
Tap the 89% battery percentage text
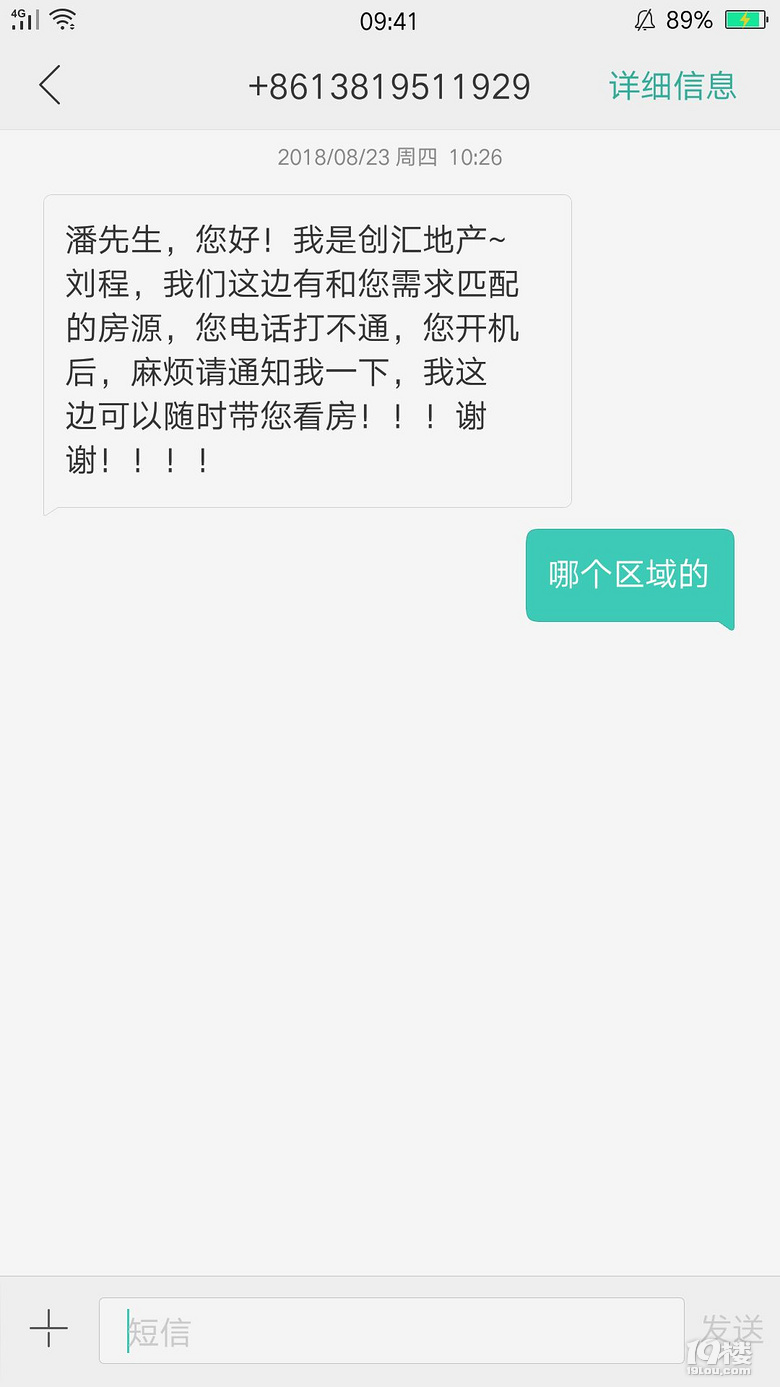pyautogui.click(x=690, y=19)
